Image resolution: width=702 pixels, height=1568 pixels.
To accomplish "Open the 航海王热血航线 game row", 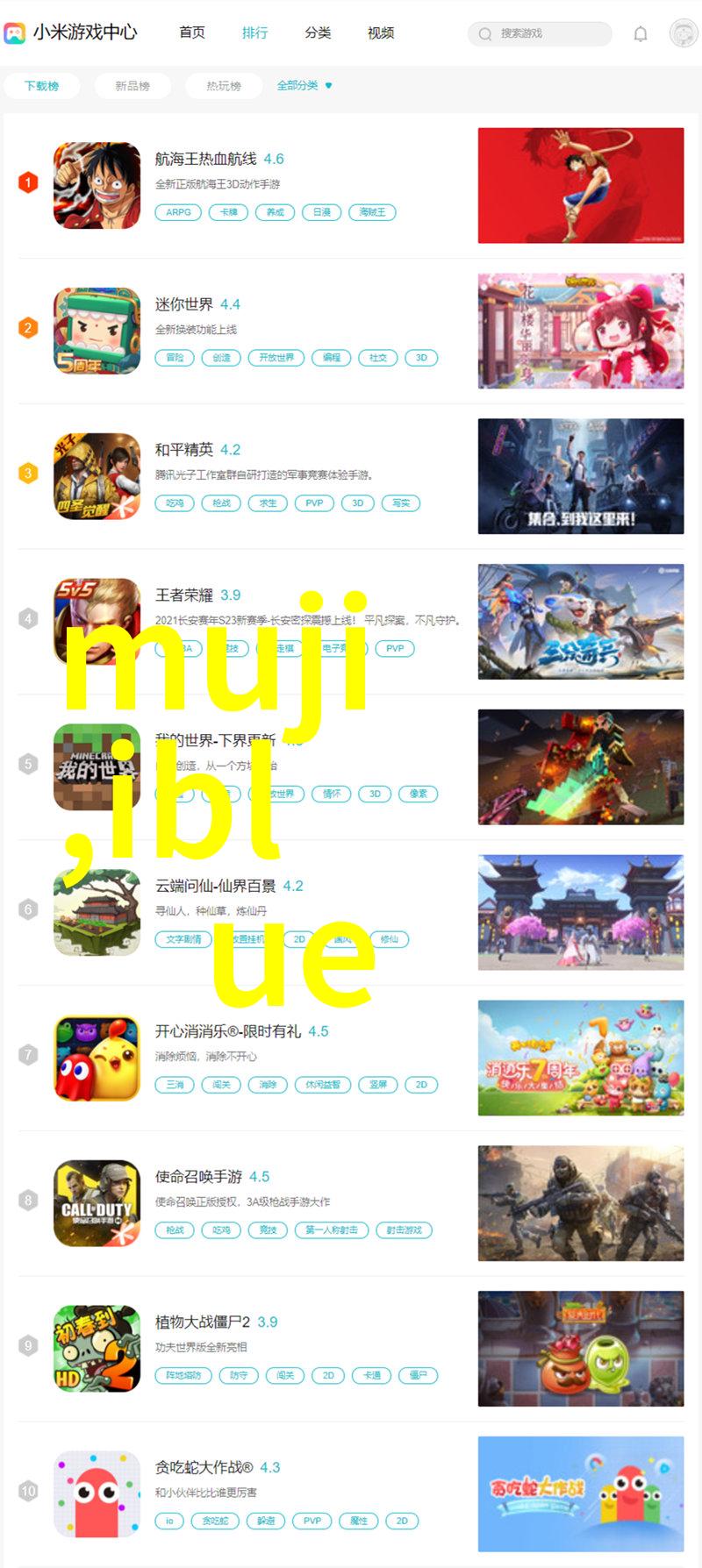I will tap(205, 159).
